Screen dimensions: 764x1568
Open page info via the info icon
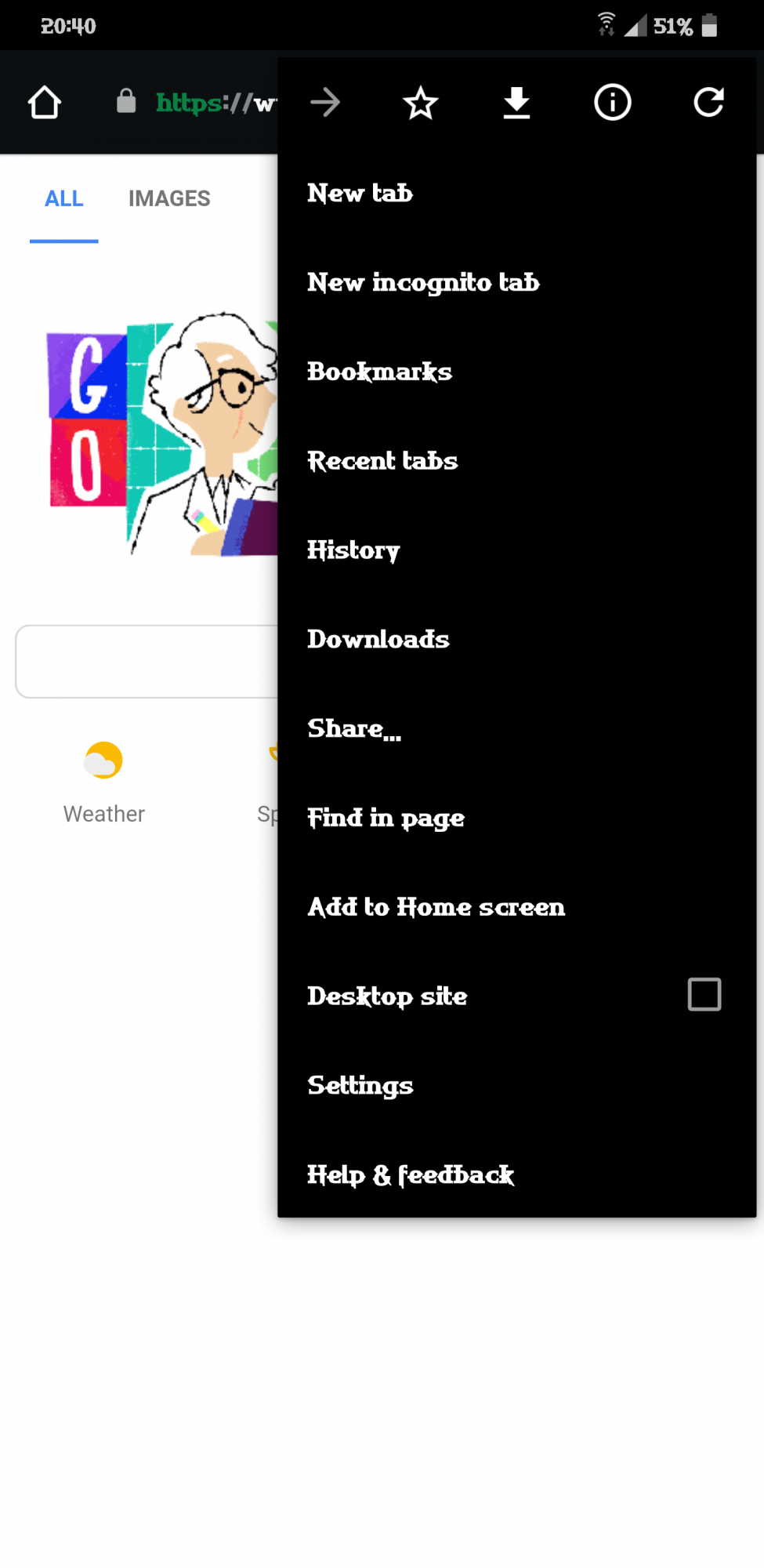coord(613,102)
